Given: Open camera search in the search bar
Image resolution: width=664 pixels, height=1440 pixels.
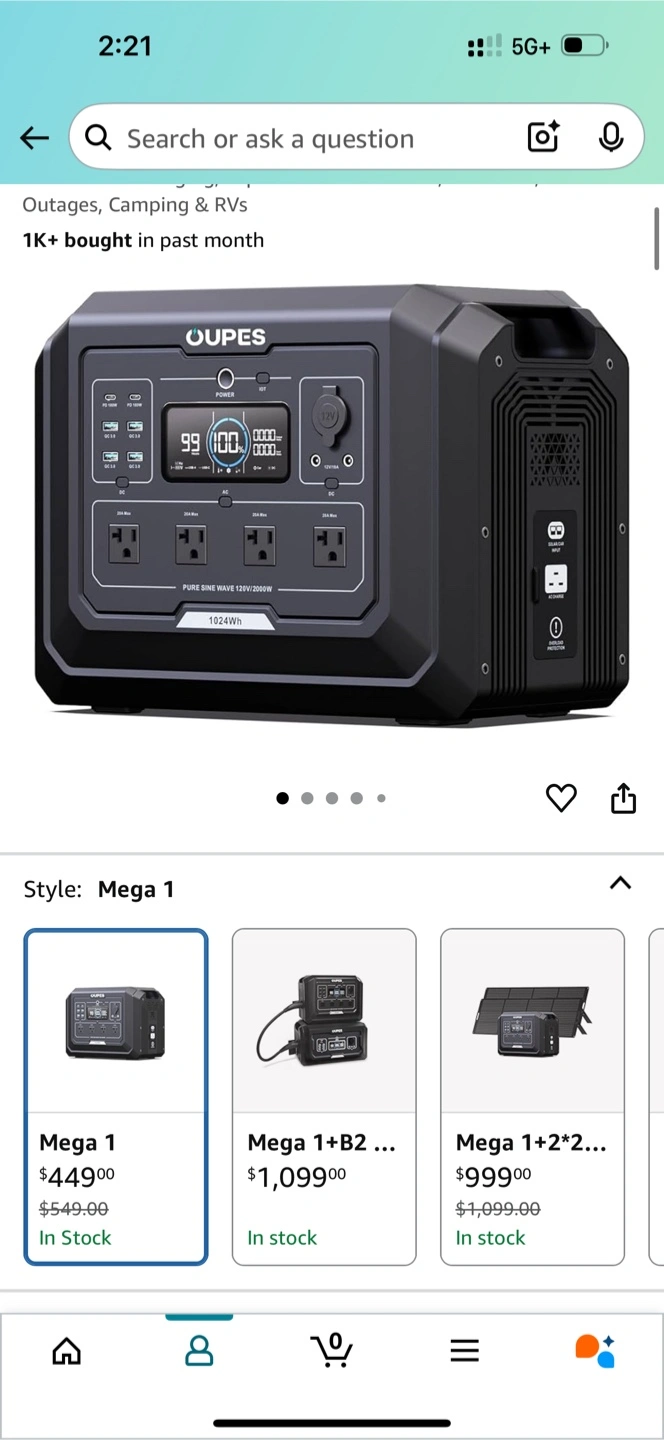Looking at the screenshot, I should (x=543, y=138).
